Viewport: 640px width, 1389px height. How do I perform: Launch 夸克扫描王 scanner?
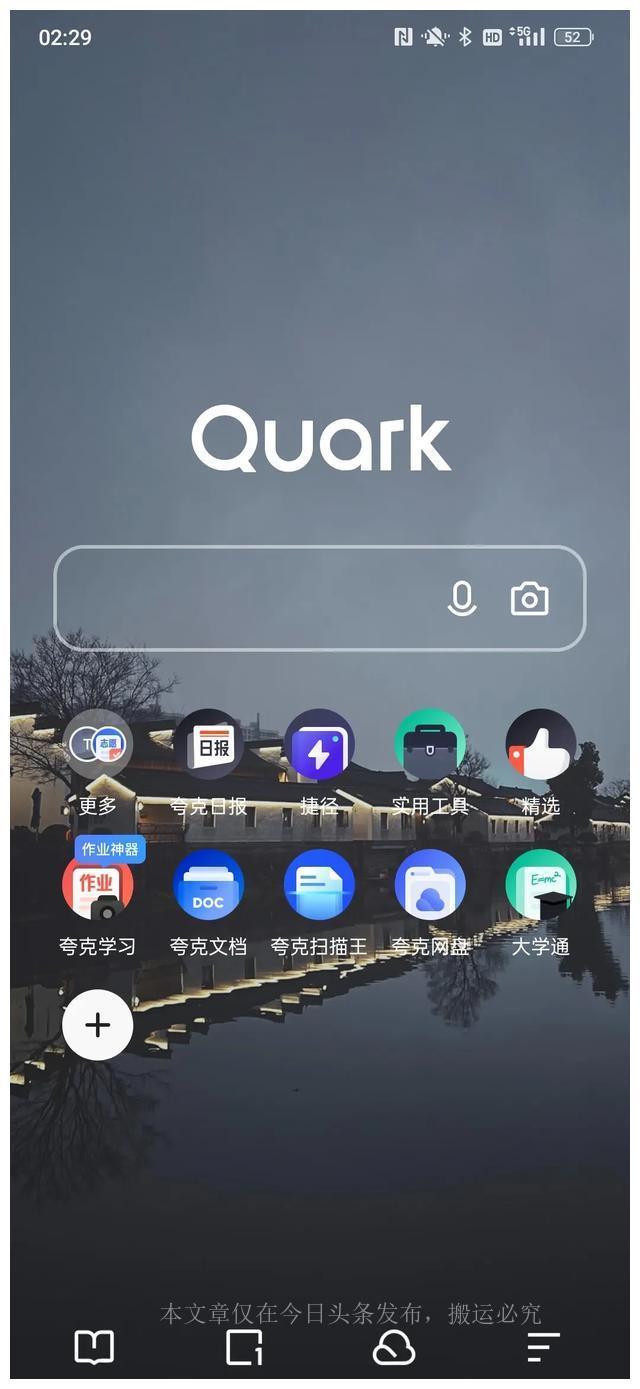click(319, 886)
